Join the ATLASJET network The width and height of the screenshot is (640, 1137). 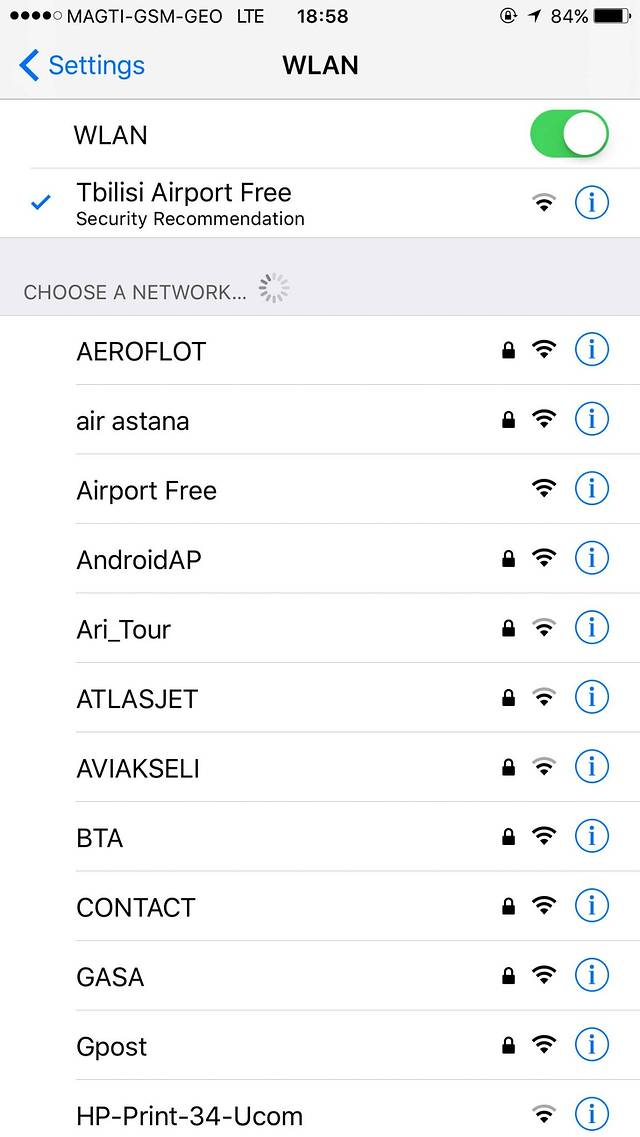pos(137,698)
